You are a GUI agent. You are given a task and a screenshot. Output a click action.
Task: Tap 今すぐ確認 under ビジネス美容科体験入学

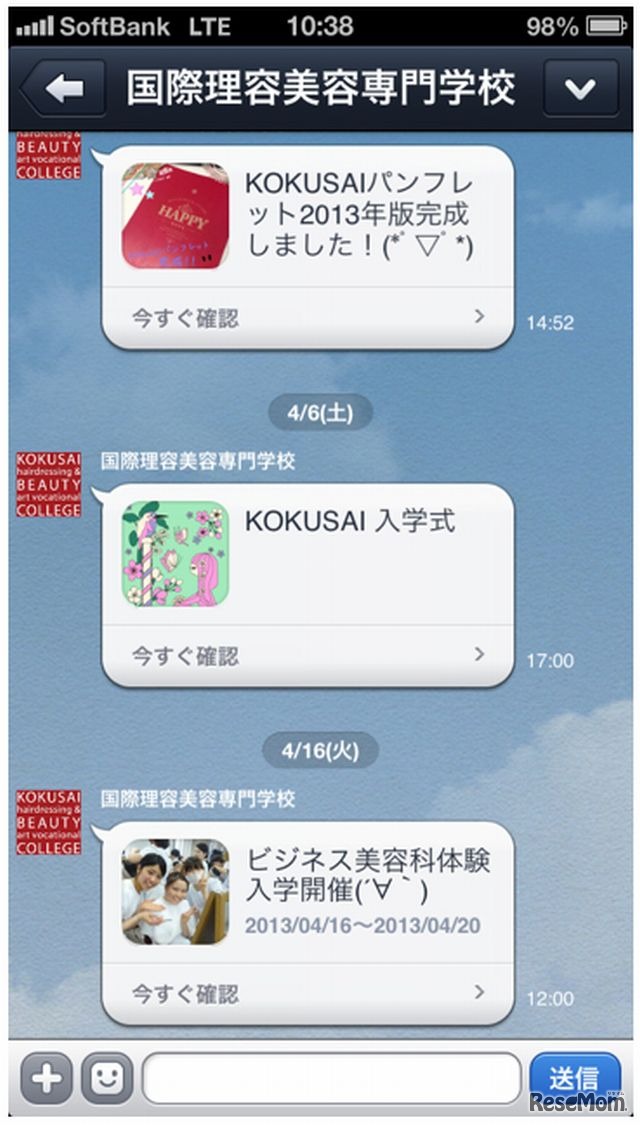click(x=308, y=994)
